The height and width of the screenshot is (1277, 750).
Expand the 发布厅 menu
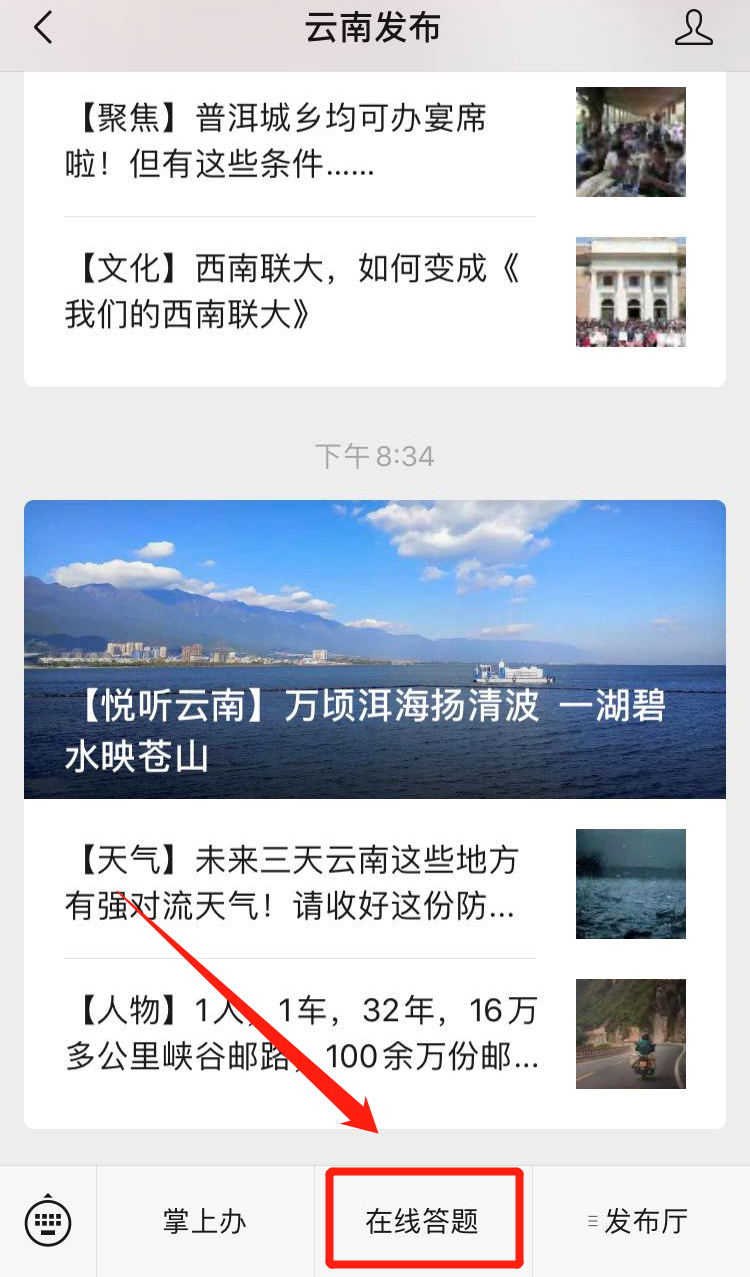click(x=640, y=1221)
